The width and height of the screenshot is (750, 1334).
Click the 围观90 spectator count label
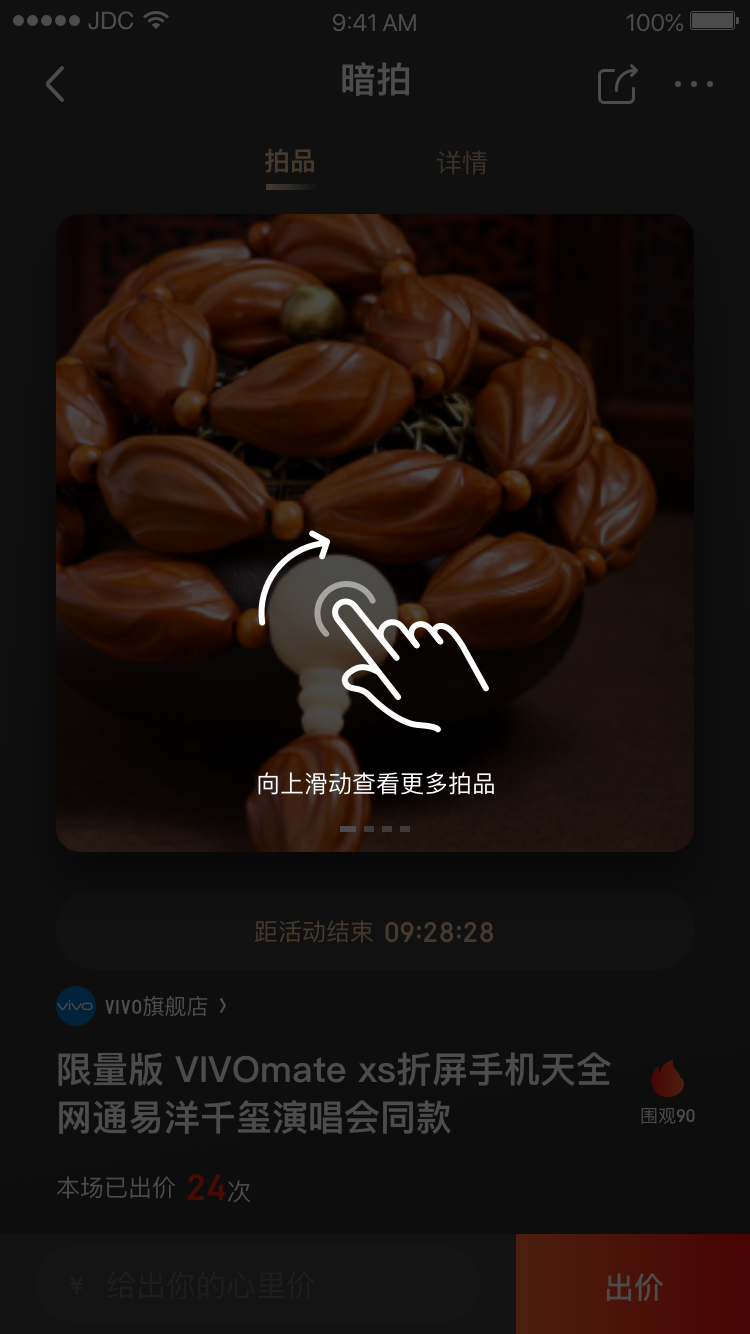tap(668, 1116)
